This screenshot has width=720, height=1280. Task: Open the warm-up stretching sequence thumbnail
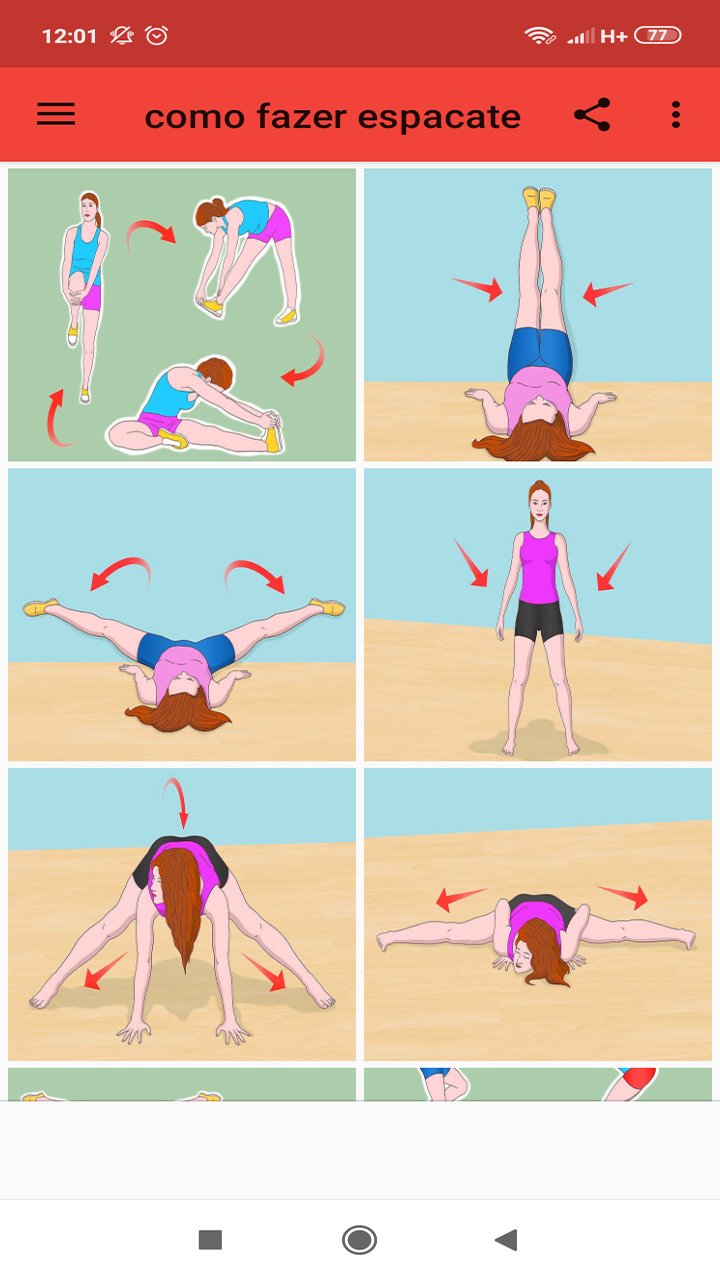tap(181, 314)
